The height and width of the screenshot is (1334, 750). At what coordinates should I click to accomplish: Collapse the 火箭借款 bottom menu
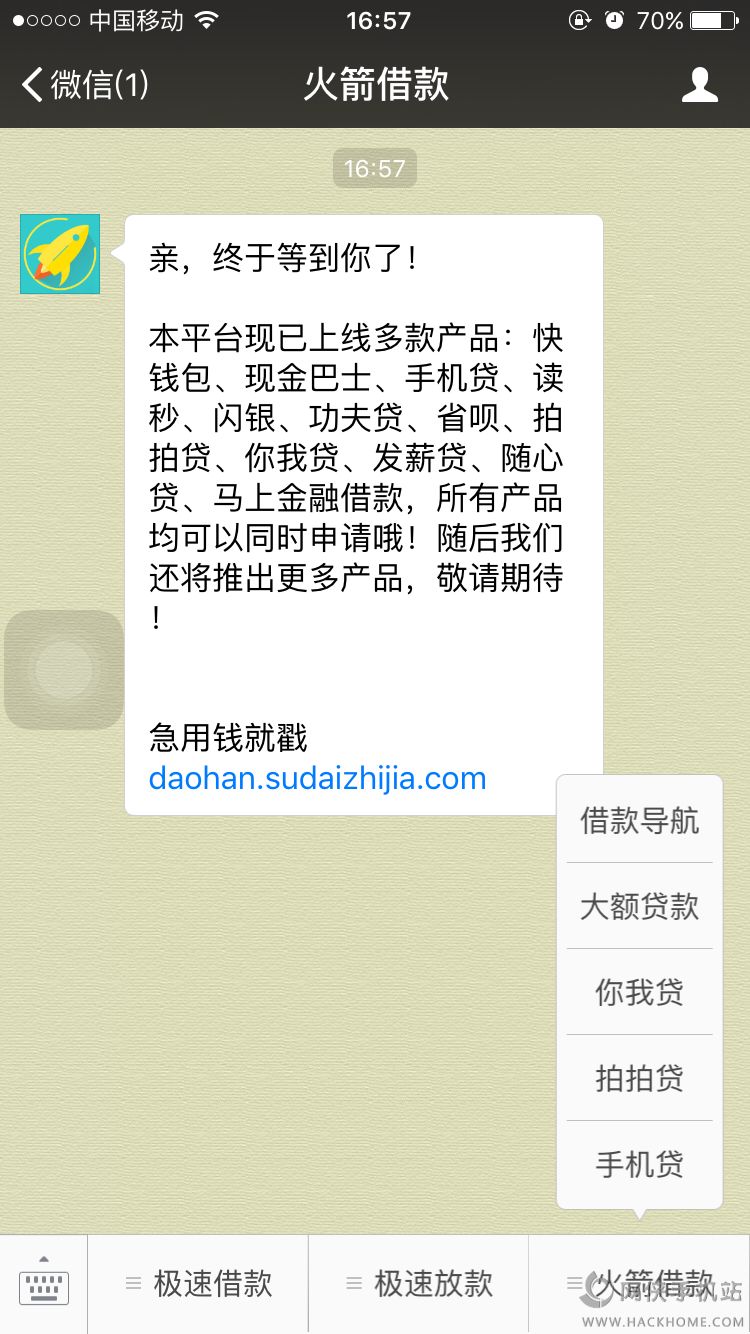(640, 1284)
